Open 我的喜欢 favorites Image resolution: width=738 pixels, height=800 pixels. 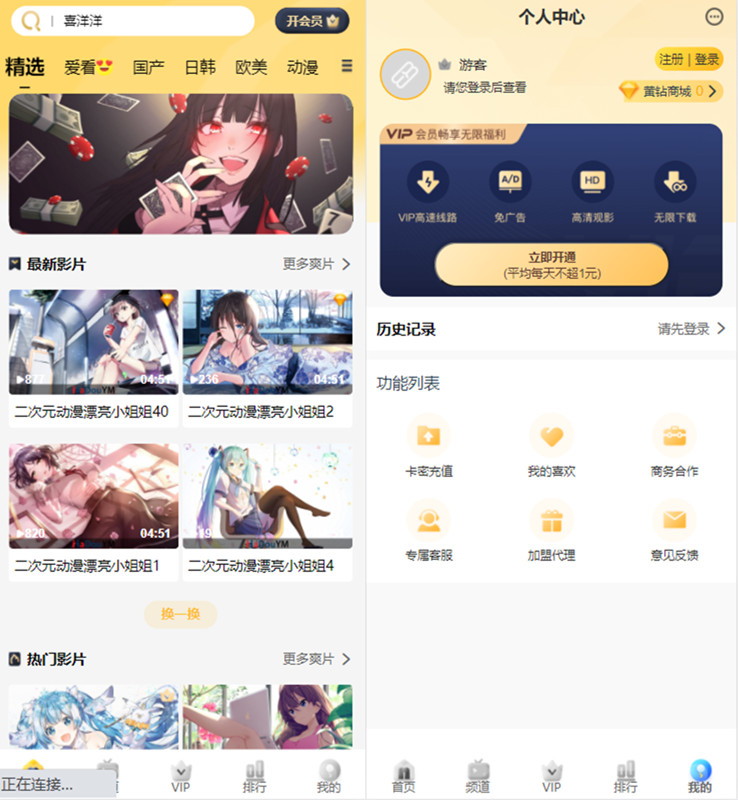click(x=551, y=447)
